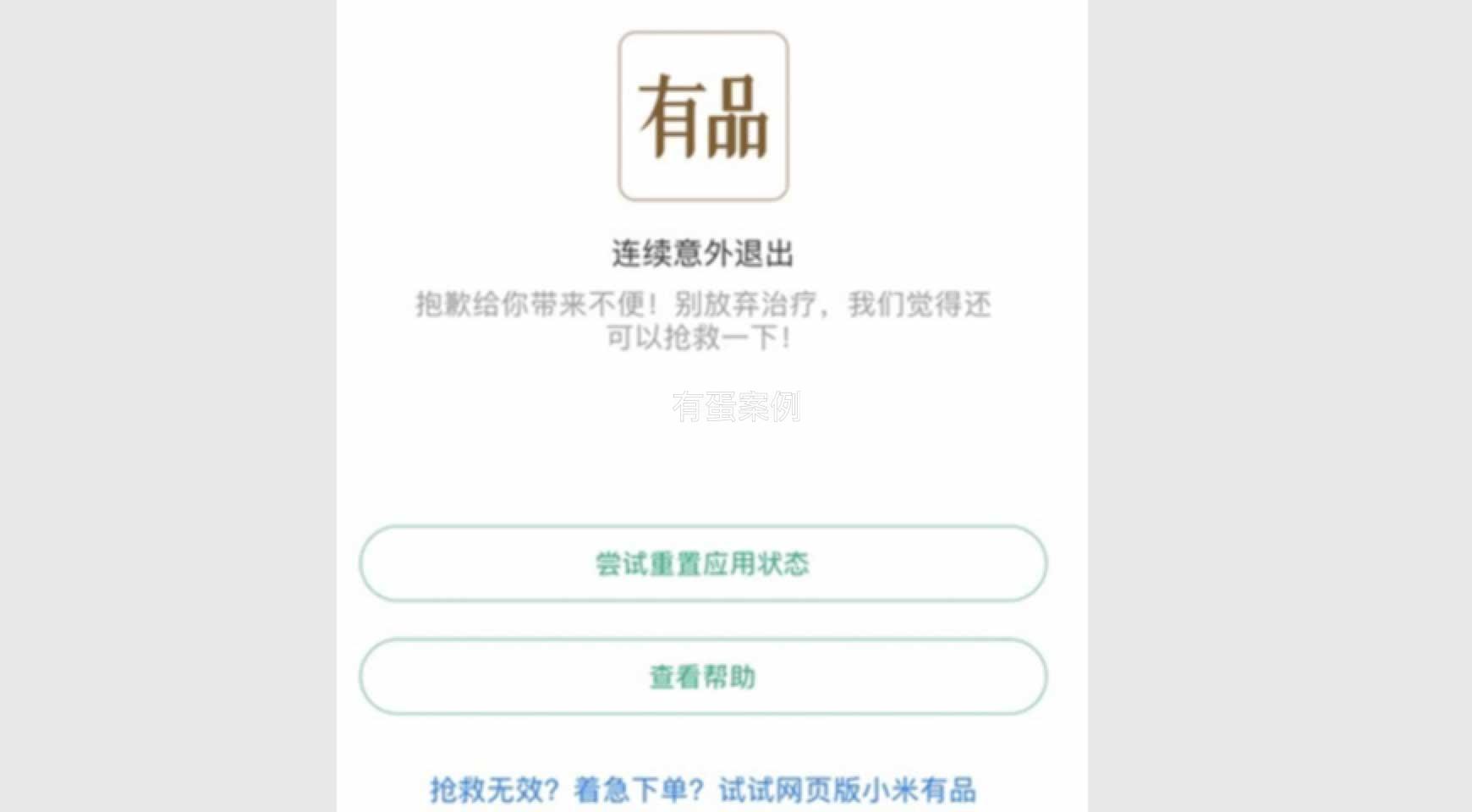Viewport: 1472px width, 812px height.
Task: Tap 尝试重置应用状态 button
Action: pyautogui.click(x=702, y=563)
